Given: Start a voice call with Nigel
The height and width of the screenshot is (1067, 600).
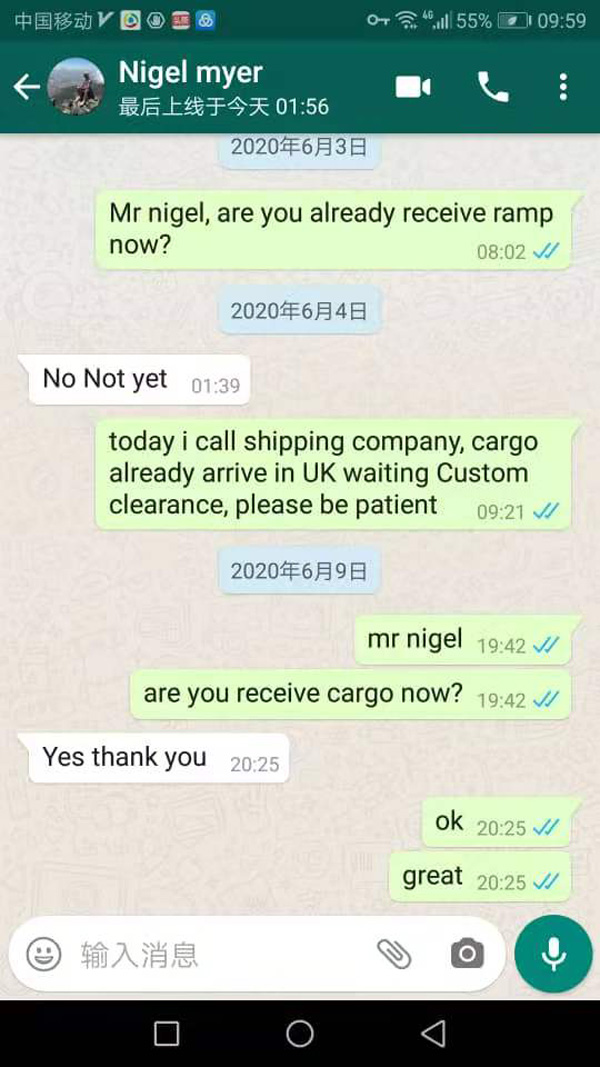Looking at the screenshot, I should point(493,87).
